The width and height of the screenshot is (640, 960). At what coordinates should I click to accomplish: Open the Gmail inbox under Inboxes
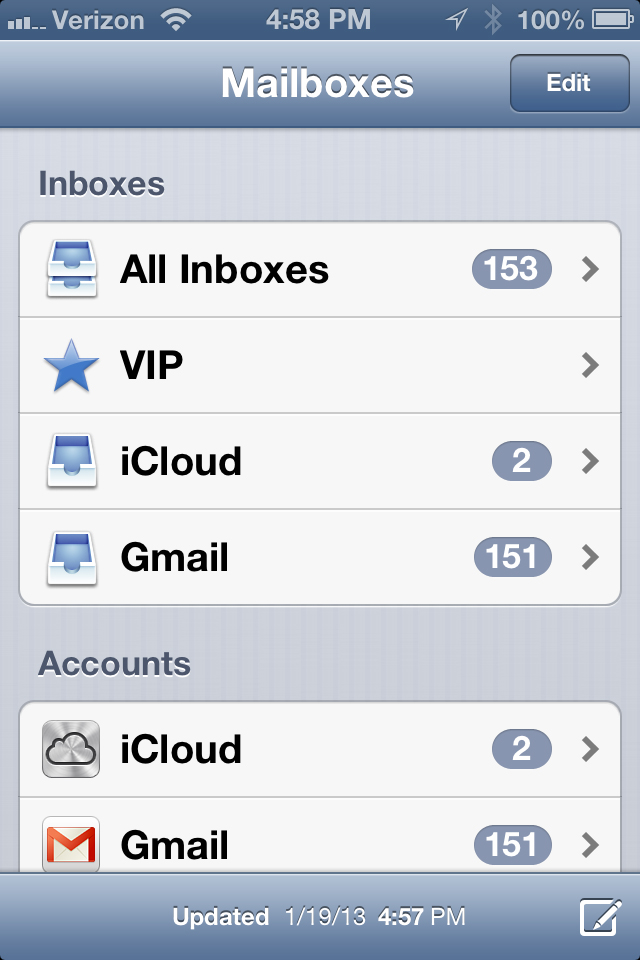click(320, 557)
